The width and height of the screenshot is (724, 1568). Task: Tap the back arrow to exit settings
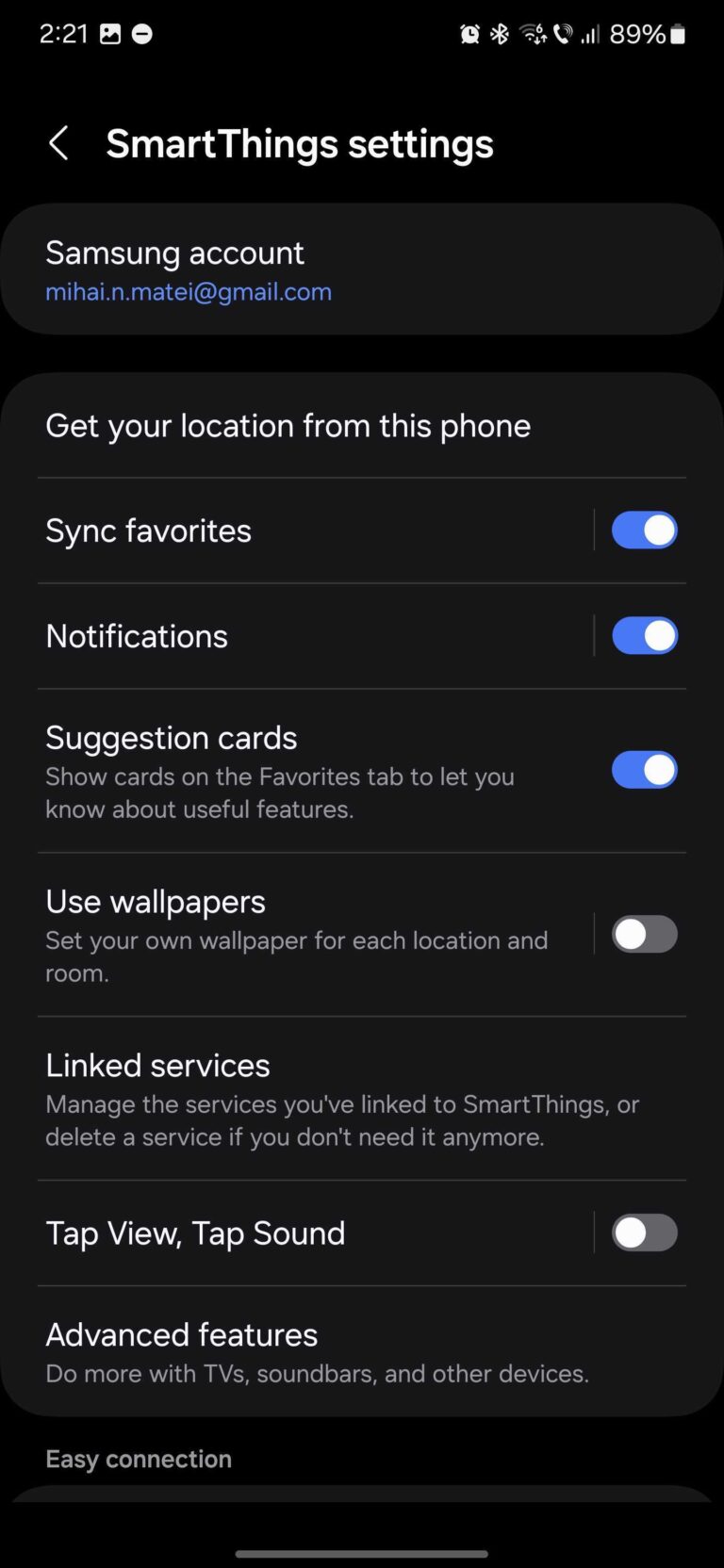tap(58, 143)
